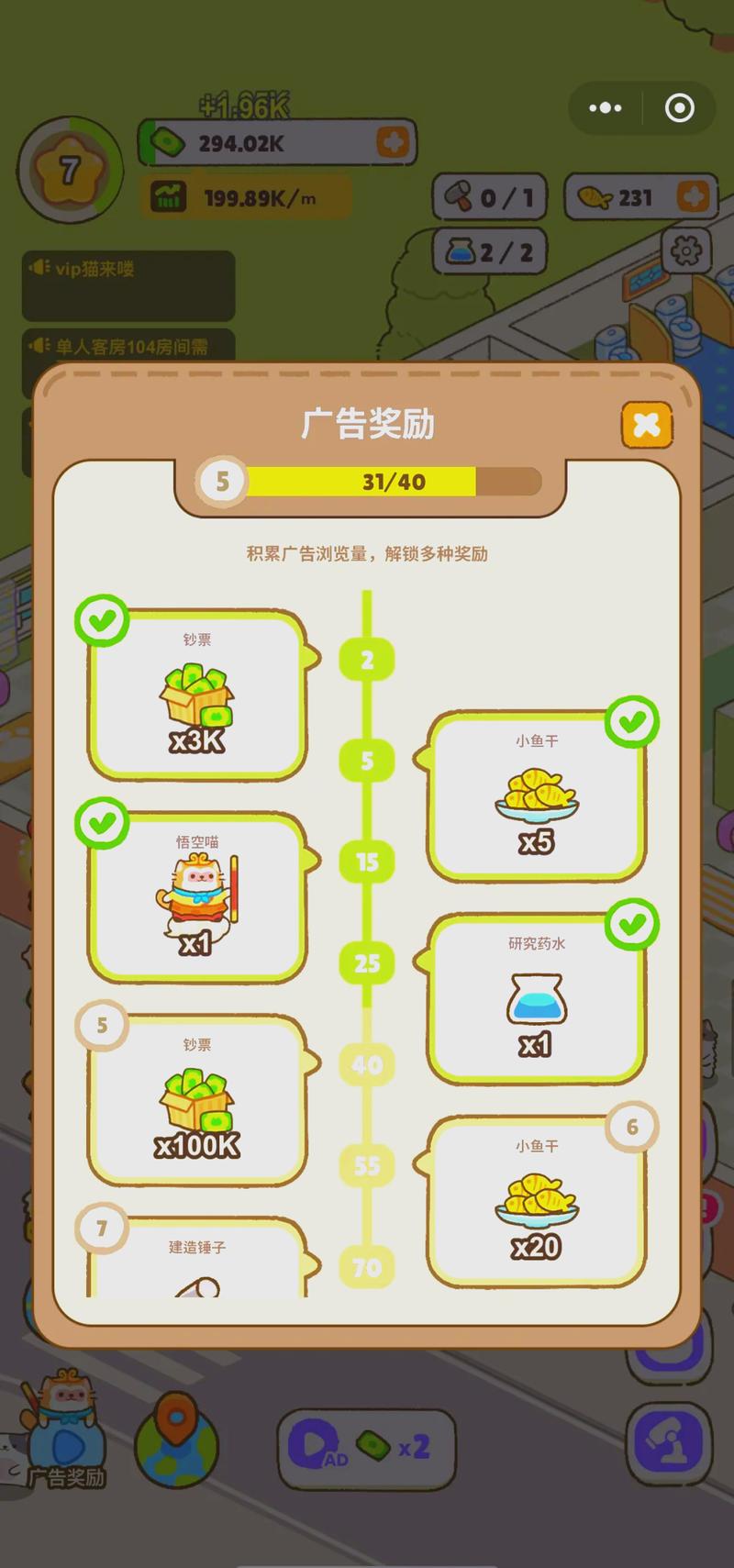734x1568 pixels.
Task: Tap the hammer counter icon showing 0/1
Action: [489, 198]
